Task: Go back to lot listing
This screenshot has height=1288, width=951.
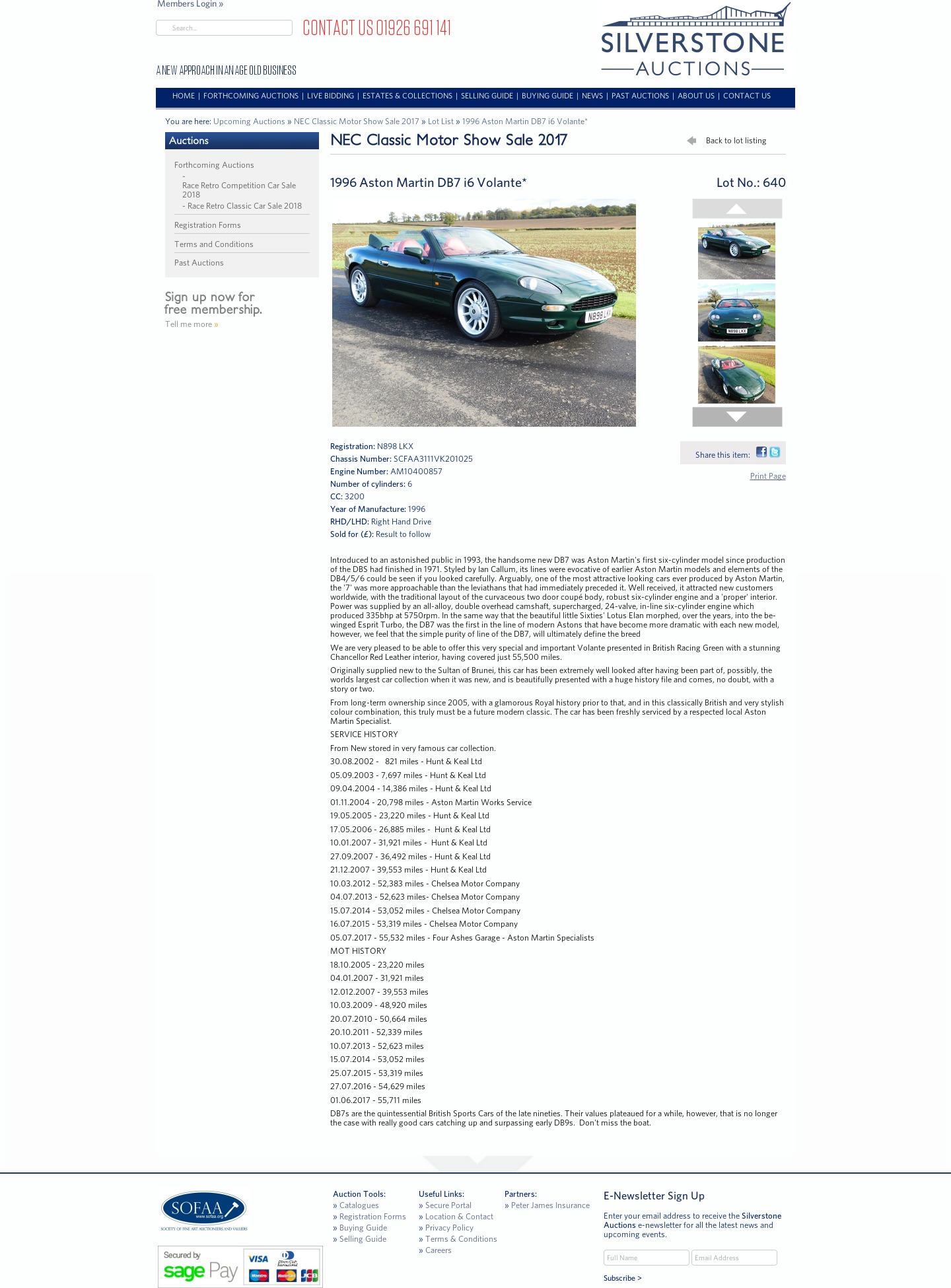Action: click(x=735, y=141)
